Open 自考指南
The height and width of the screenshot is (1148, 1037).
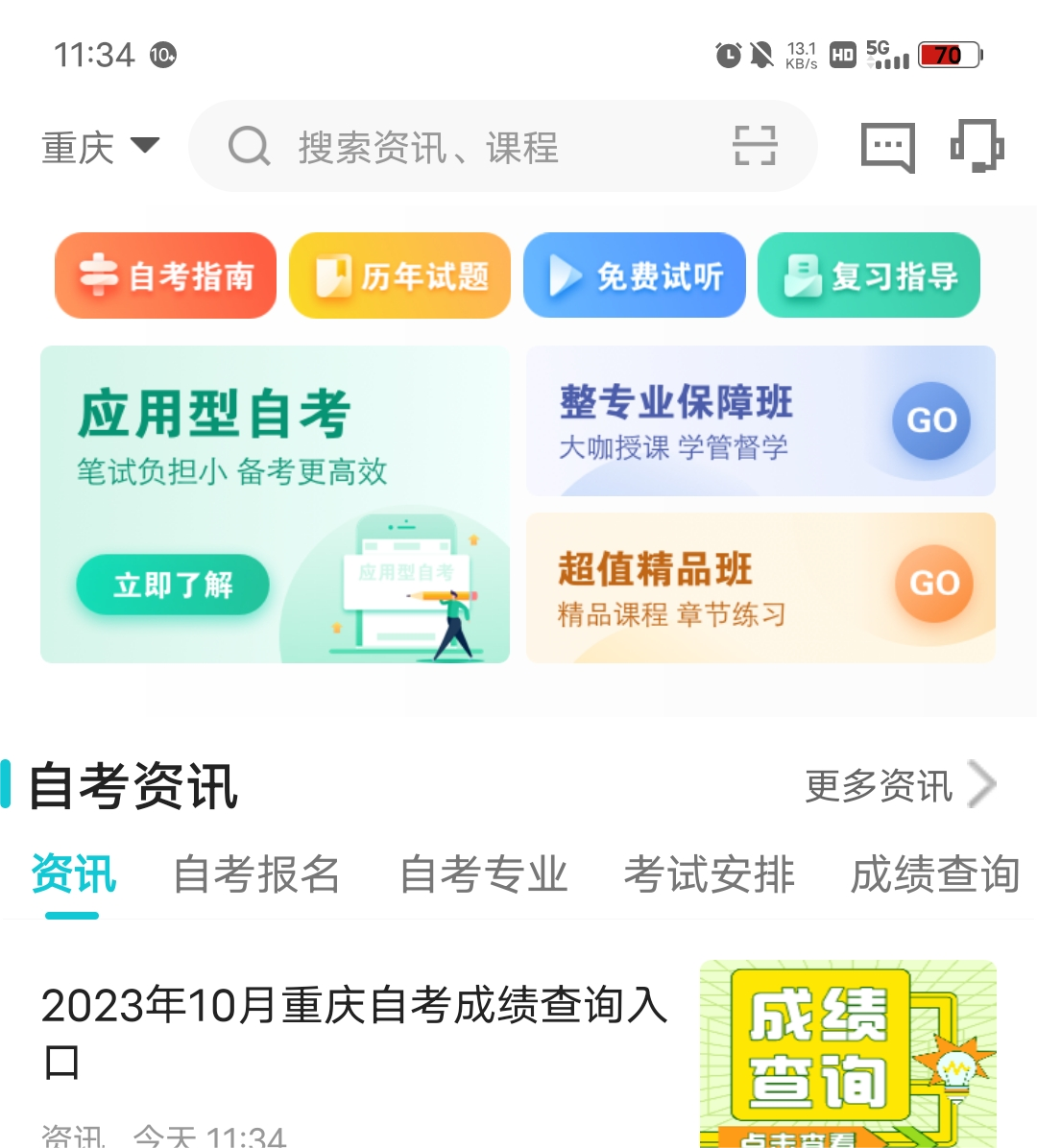166,276
